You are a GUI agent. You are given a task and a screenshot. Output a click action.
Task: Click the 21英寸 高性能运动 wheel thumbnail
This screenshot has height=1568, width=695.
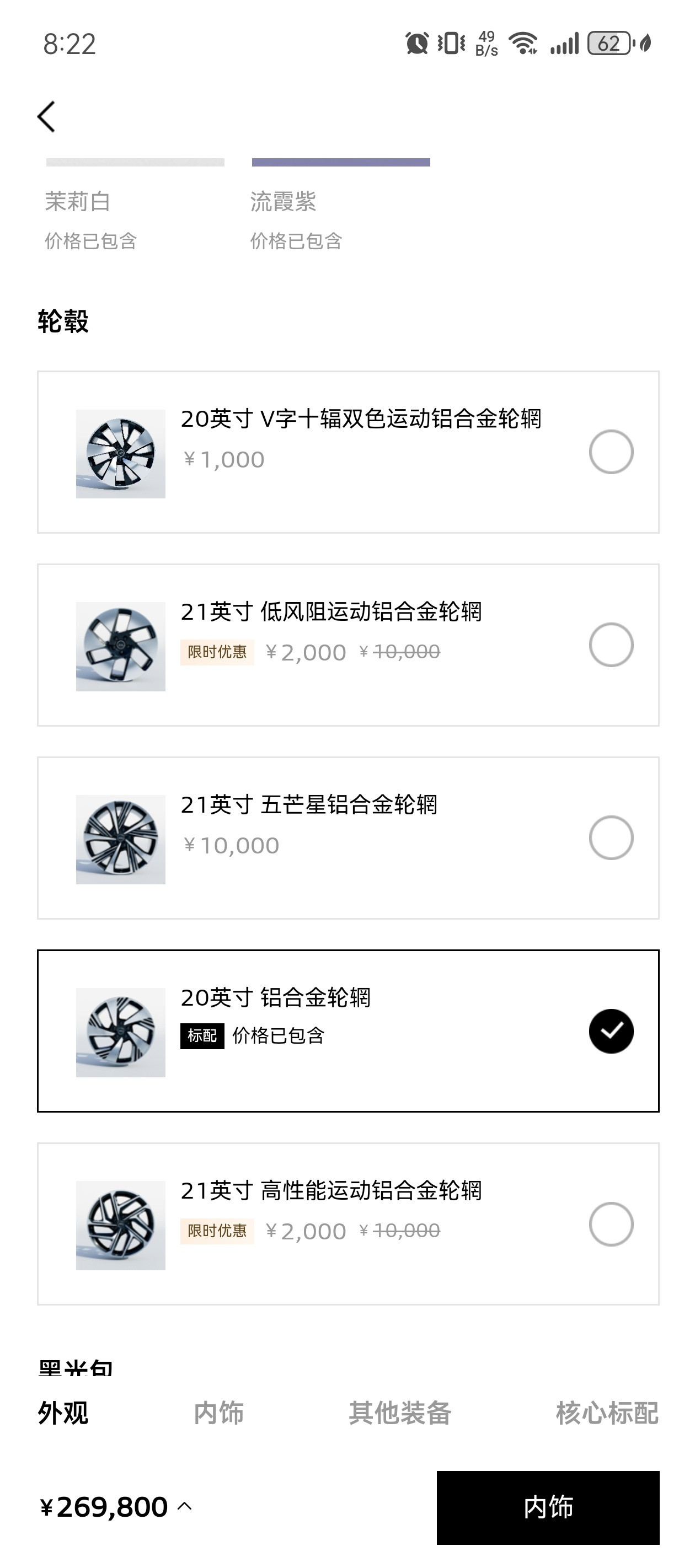click(x=120, y=1225)
